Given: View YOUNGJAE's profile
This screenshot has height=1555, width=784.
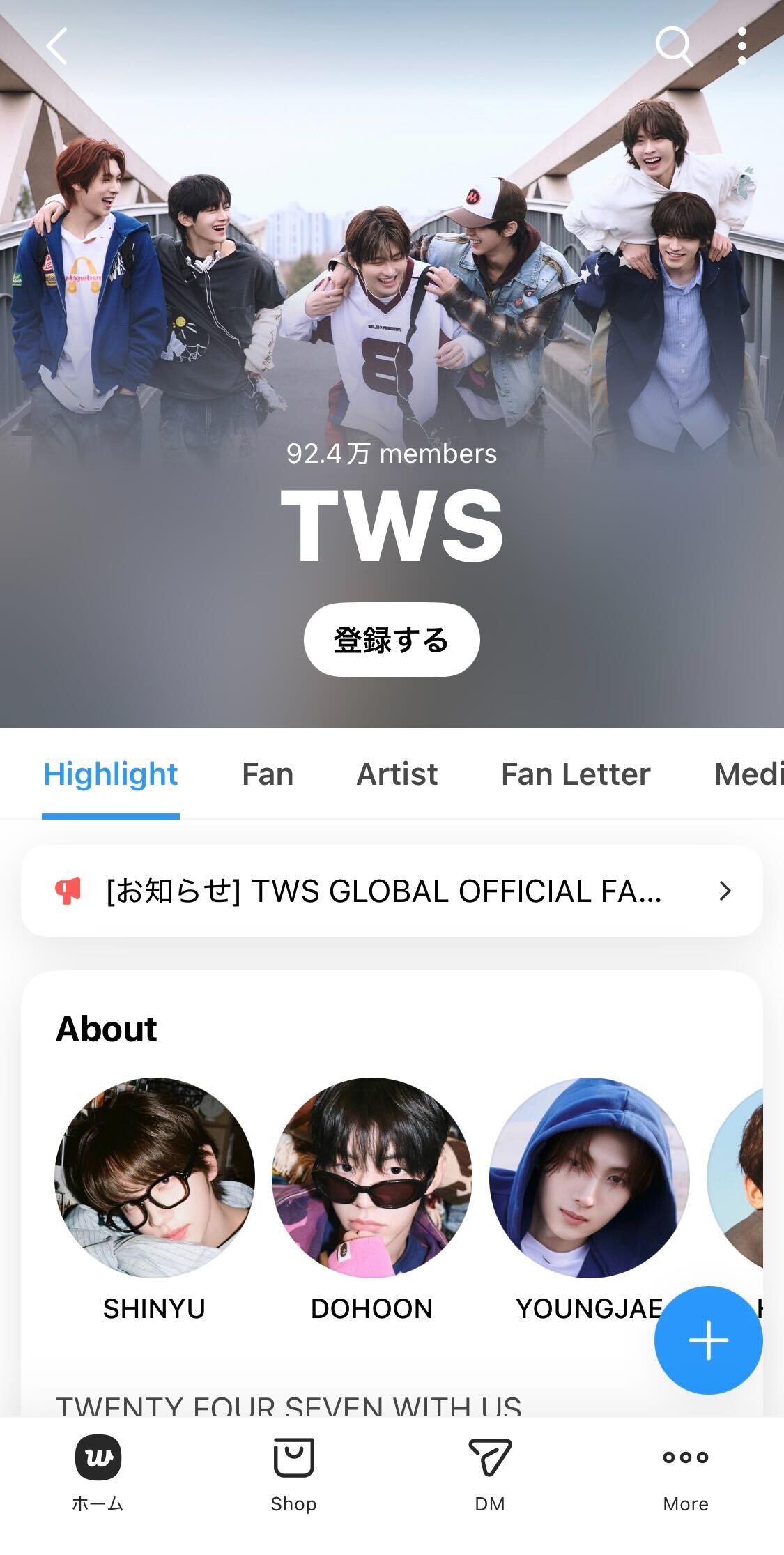Looking at the screenshot, I should point(590,1178).
